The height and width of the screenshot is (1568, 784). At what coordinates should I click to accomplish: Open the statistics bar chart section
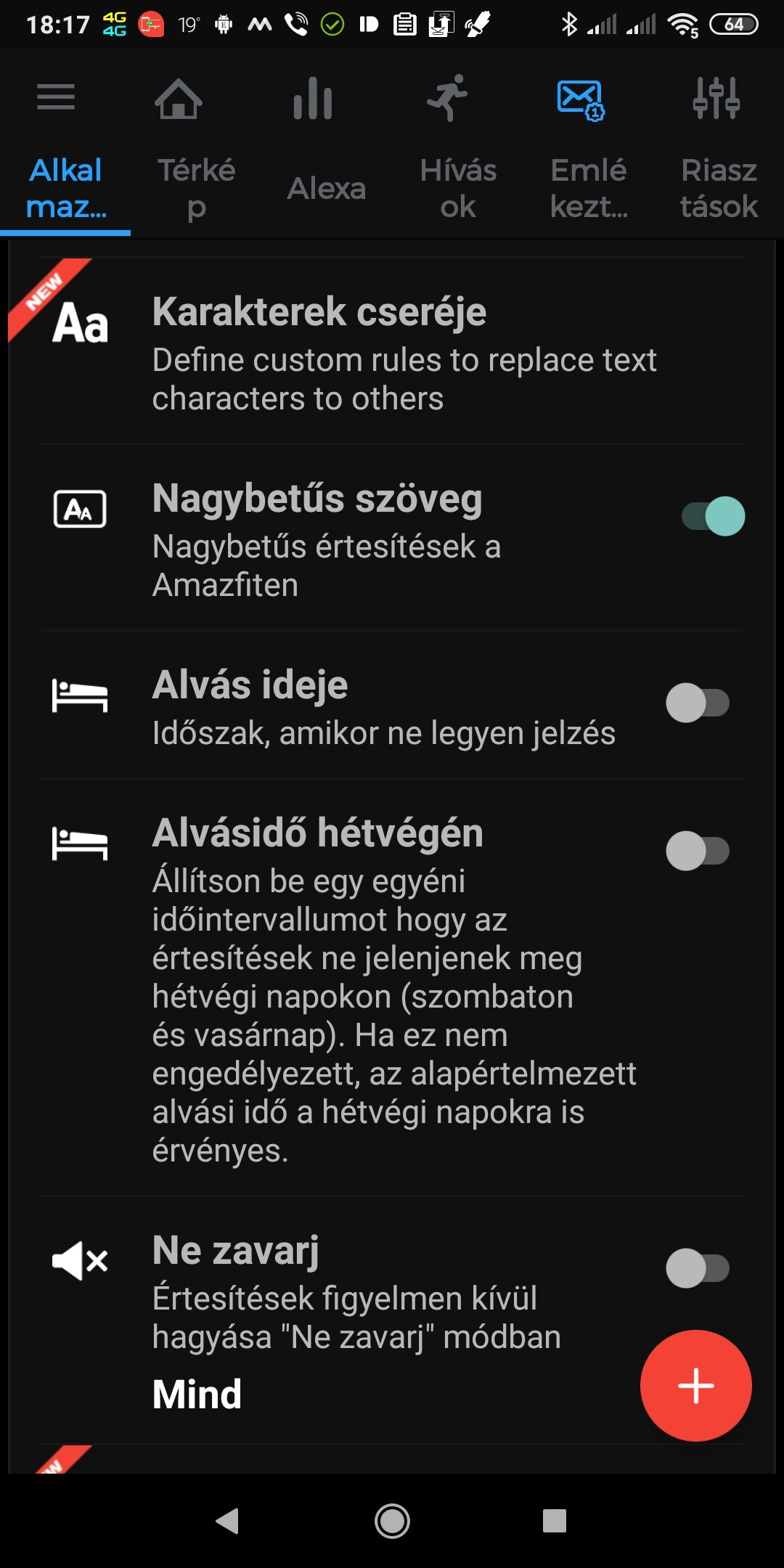point(313,99)
